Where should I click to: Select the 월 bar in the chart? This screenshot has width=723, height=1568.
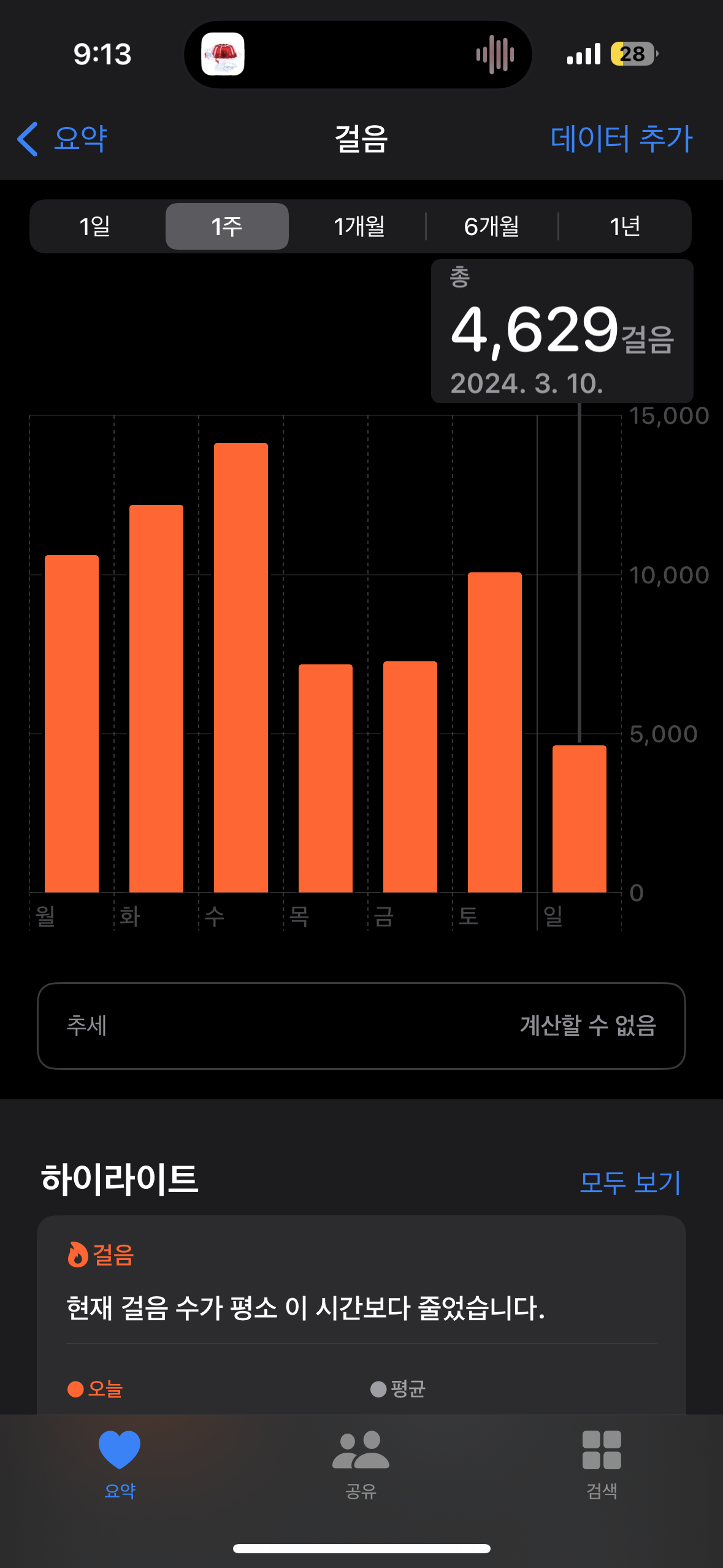(72, 724)
